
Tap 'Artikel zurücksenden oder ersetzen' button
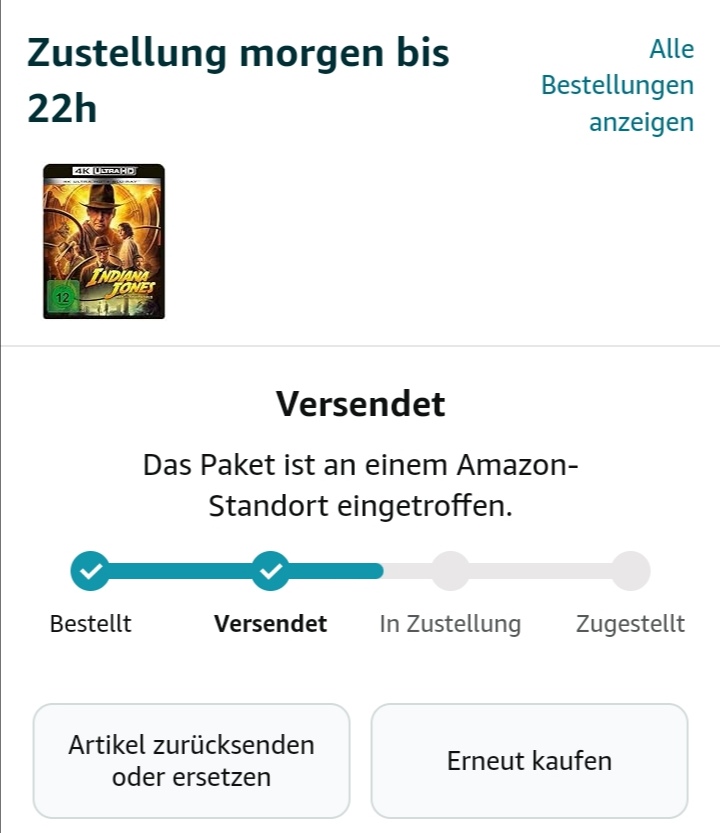(191, 761)
